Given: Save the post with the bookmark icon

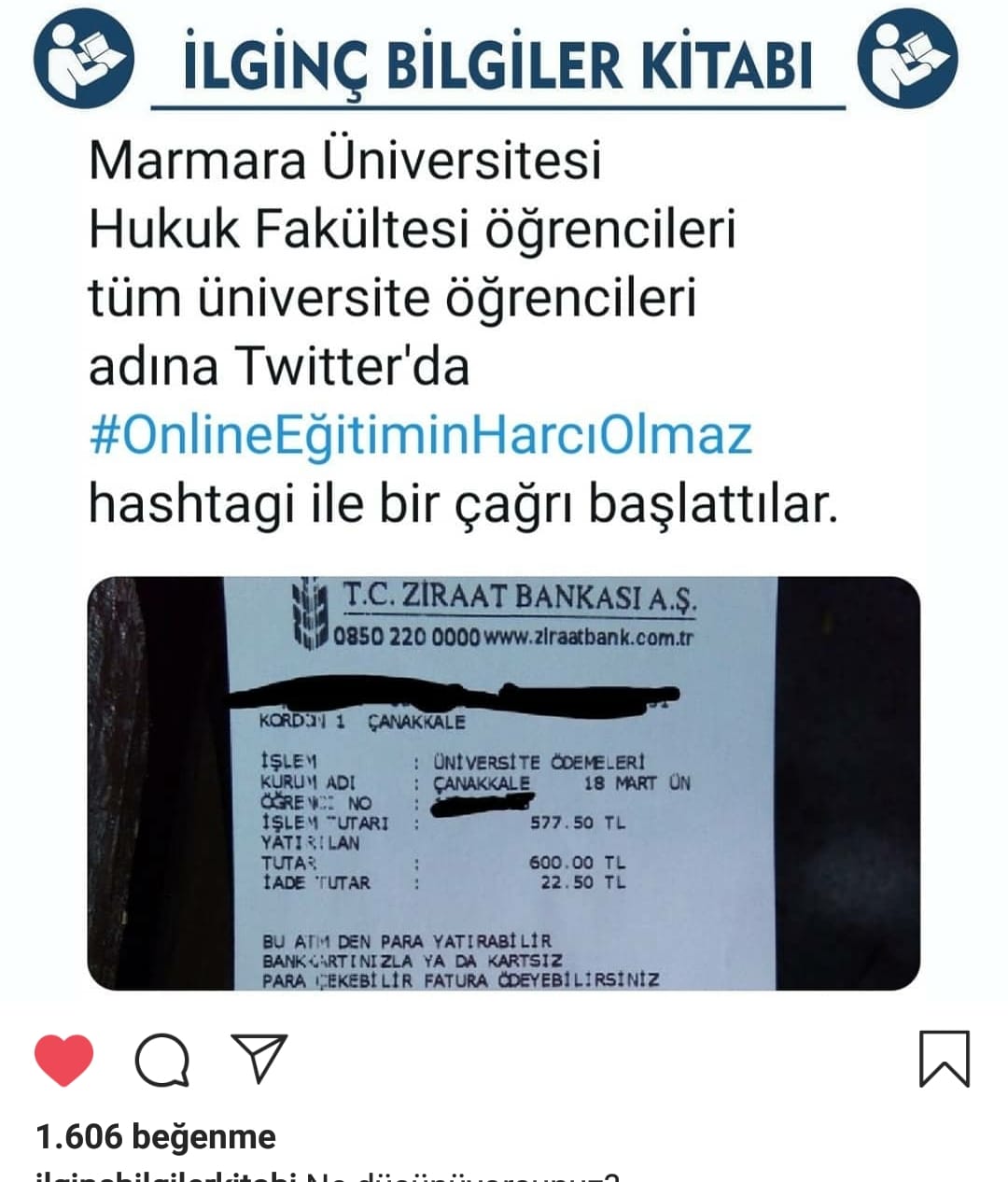Looking at the screenshot, I should click(x=945, y=1060).
